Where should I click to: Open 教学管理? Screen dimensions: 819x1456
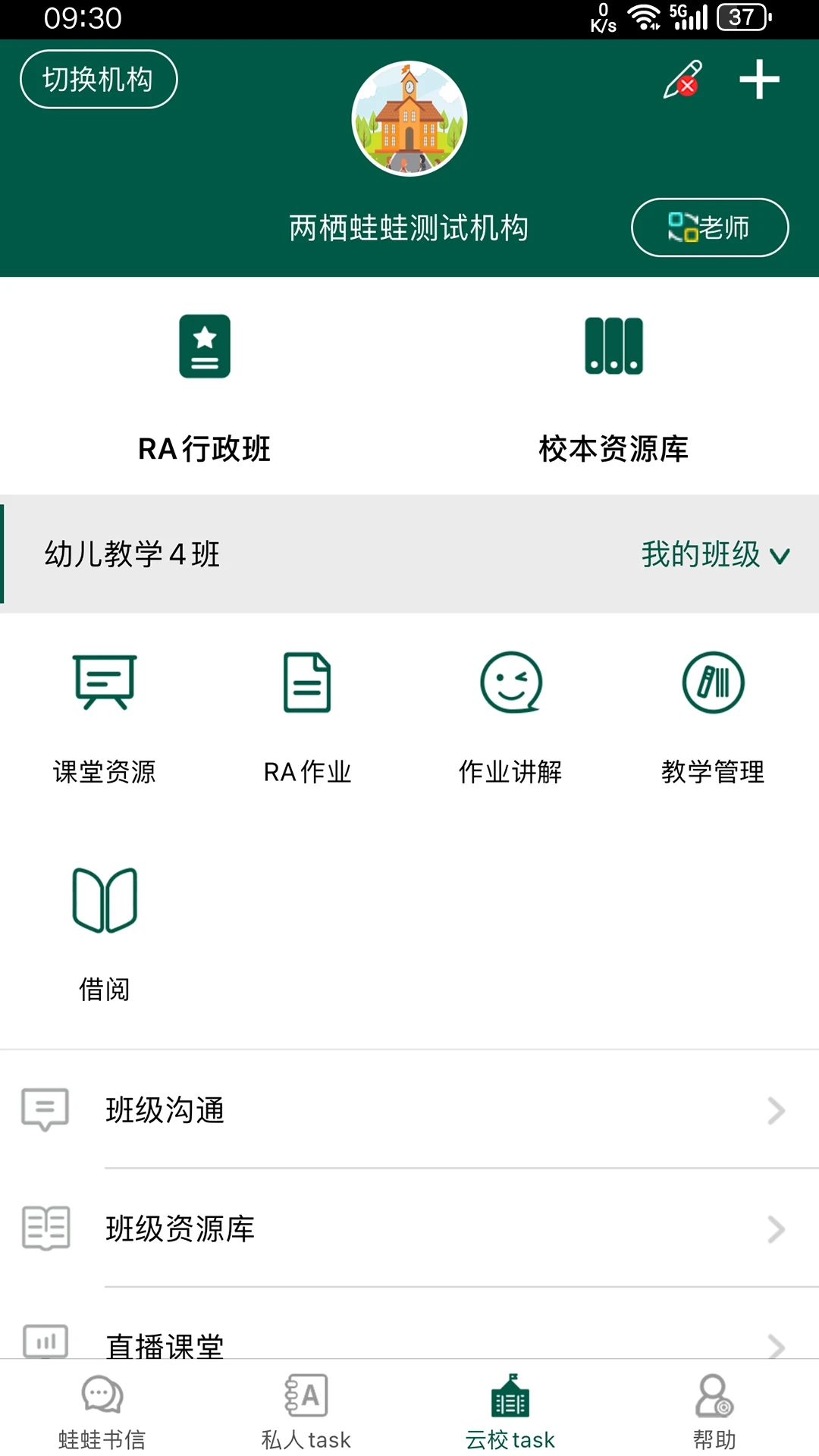[713, 717]
